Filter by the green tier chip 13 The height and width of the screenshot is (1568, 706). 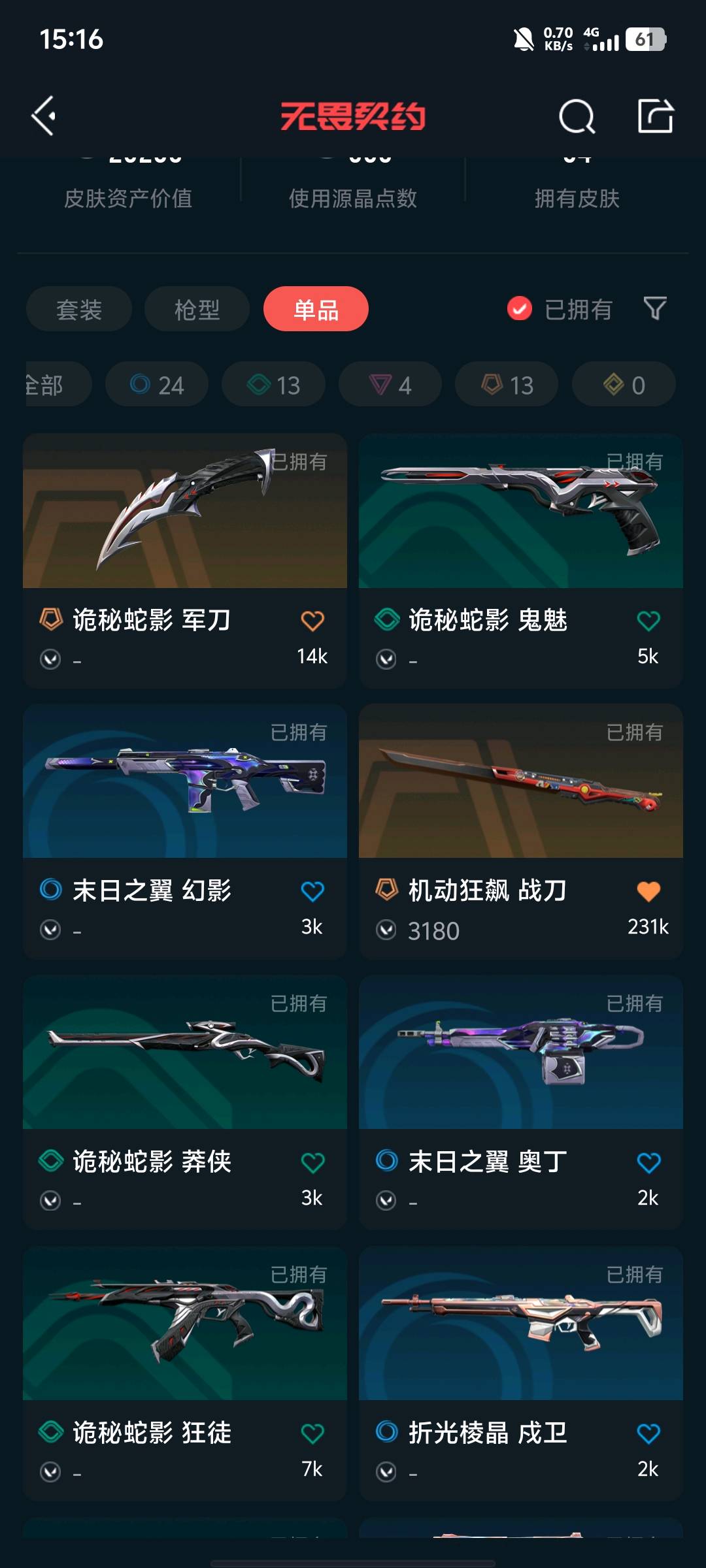tap(273, 385)
